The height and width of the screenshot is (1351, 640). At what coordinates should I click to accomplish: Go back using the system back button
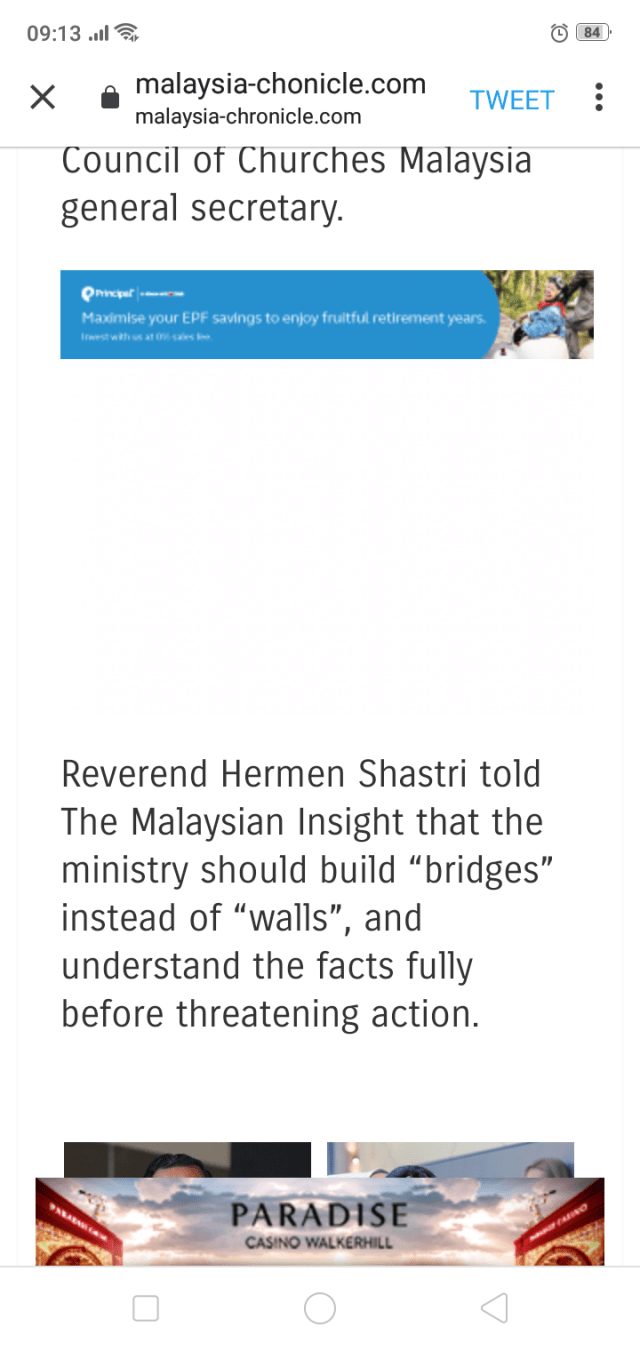tap(494, 1308)
